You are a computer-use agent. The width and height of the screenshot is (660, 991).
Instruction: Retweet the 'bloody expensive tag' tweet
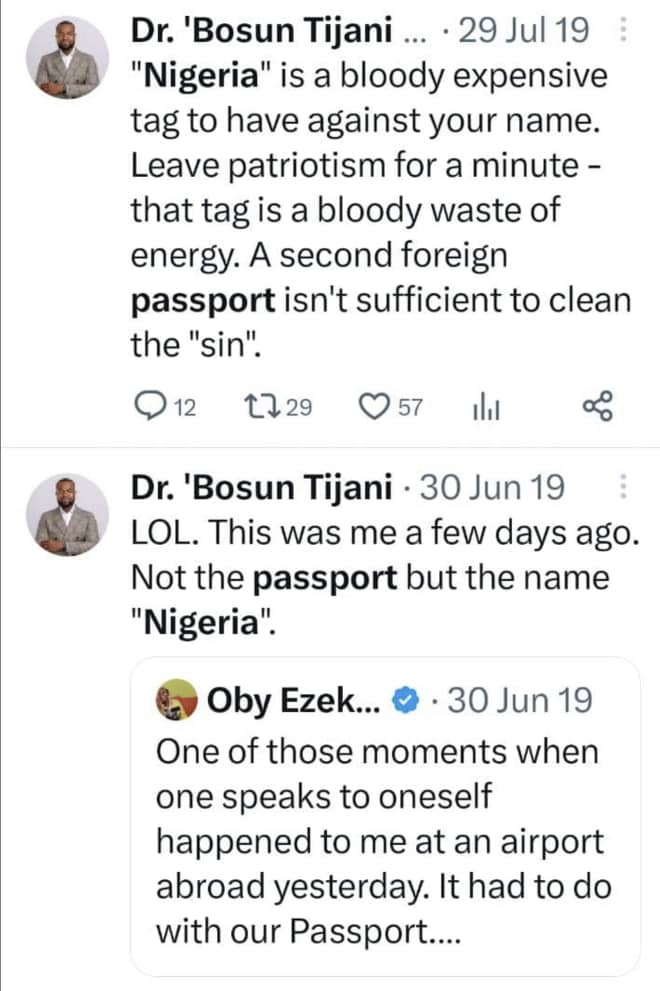point(263,407)
